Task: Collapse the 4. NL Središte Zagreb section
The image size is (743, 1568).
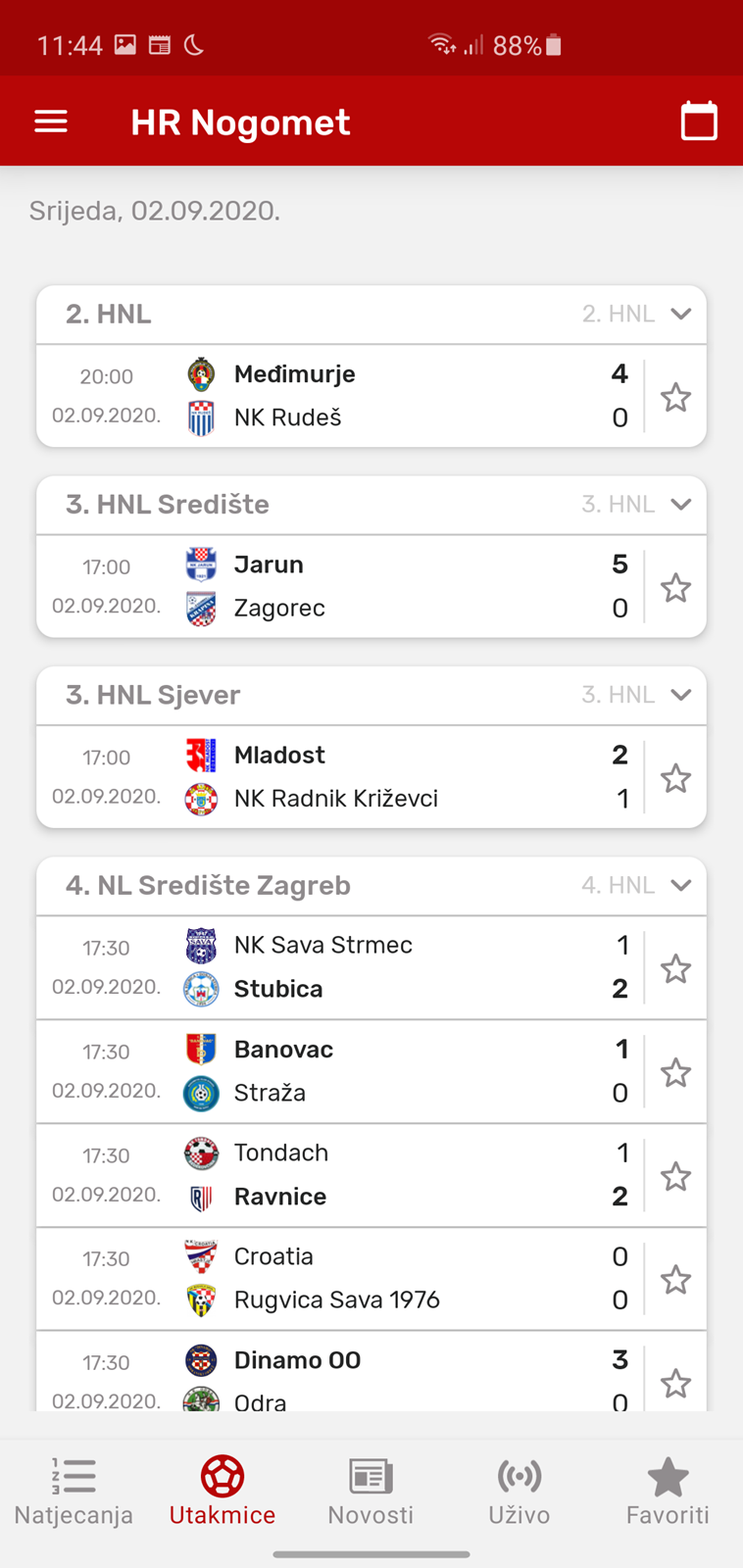Action: pos(681,885)
